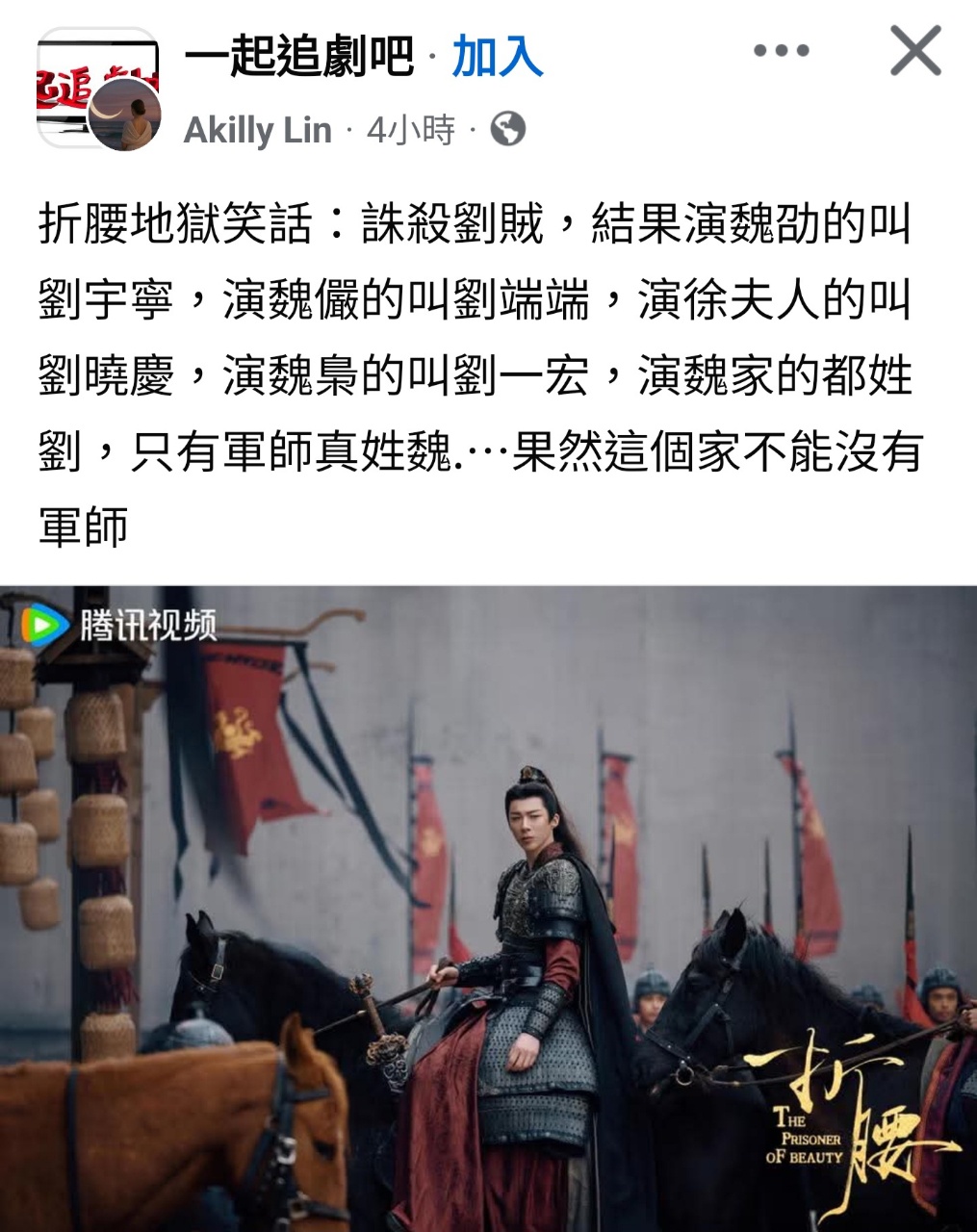View Akilly Lin's profile
The image size is (977, 1232).
coord(257,130)
